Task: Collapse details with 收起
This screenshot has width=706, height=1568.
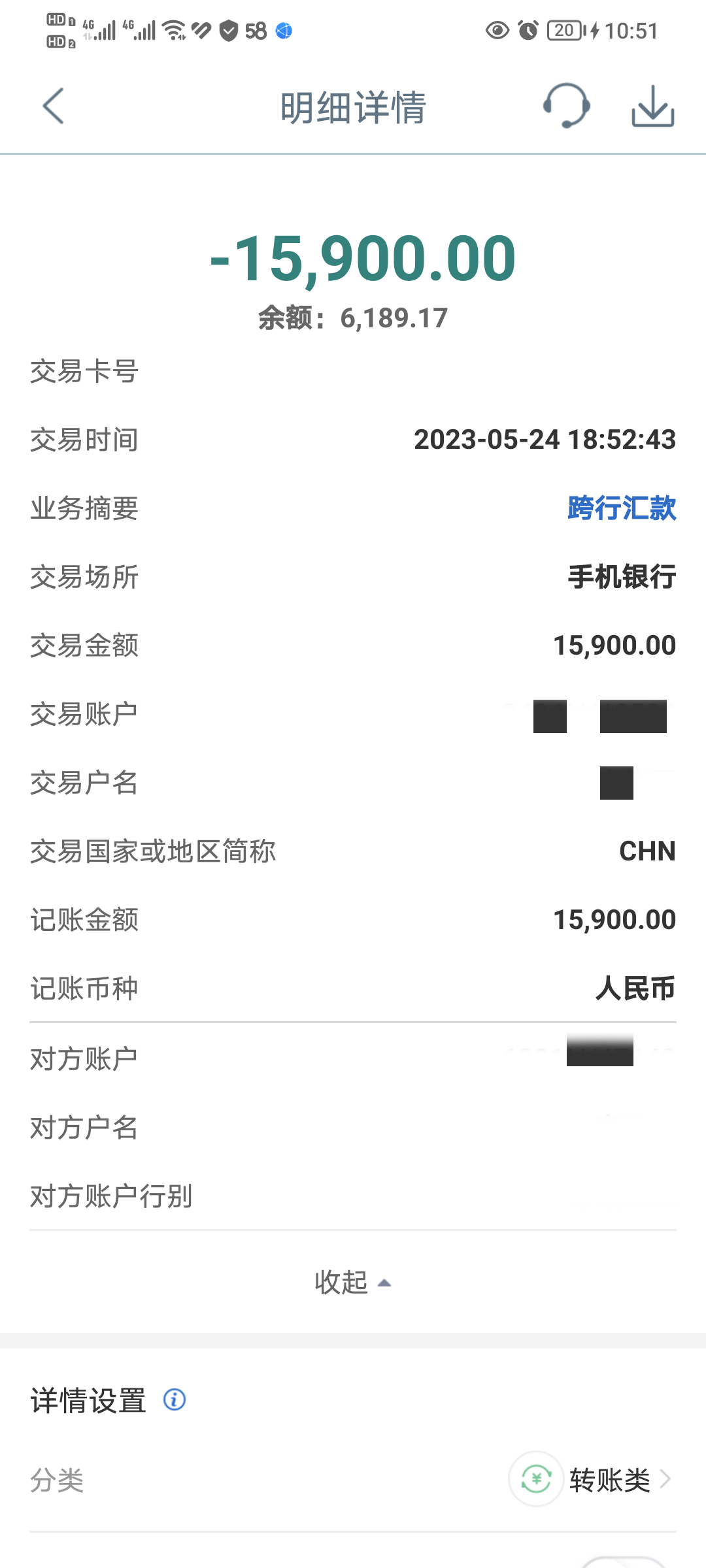Action: [x=353, y=1282]
